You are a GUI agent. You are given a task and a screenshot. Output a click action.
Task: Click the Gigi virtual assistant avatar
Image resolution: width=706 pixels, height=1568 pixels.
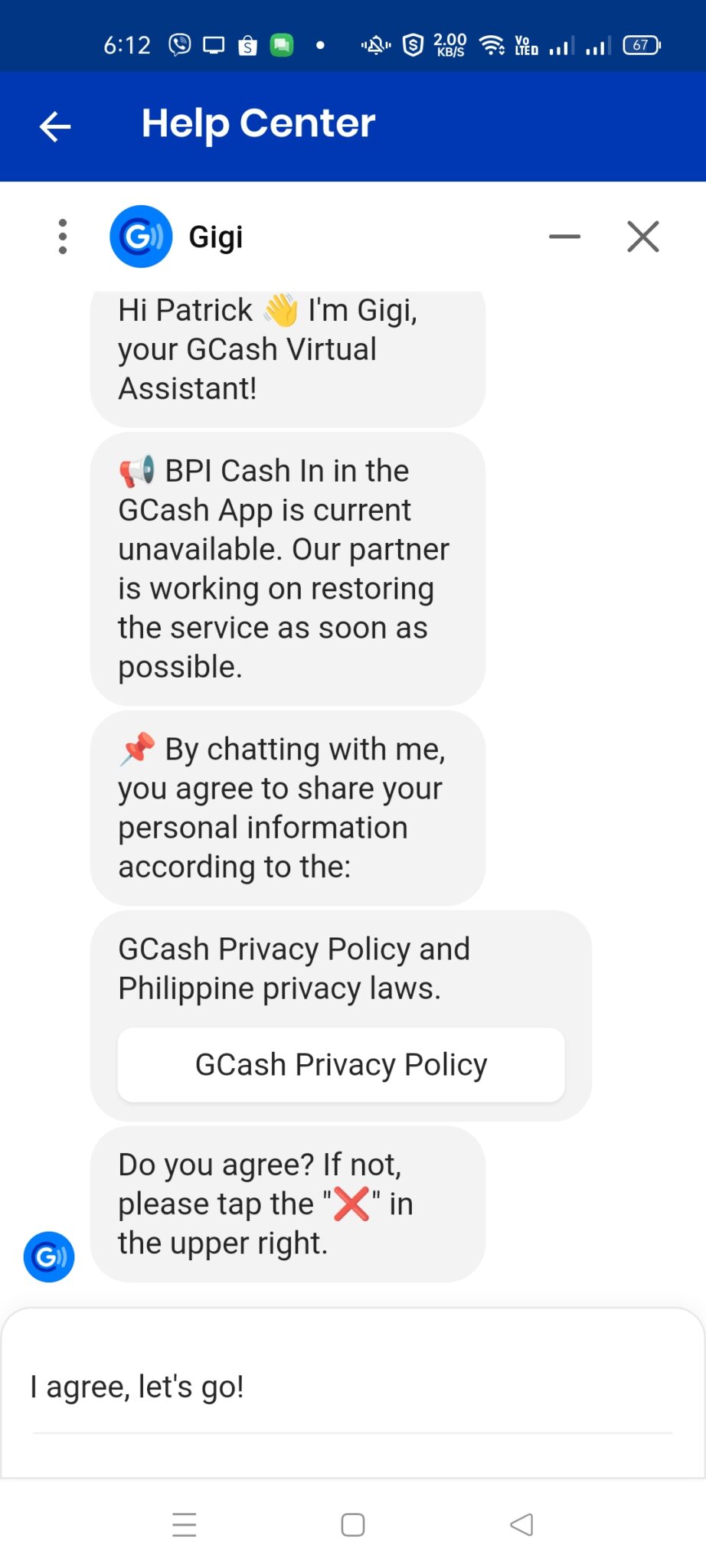140,237
